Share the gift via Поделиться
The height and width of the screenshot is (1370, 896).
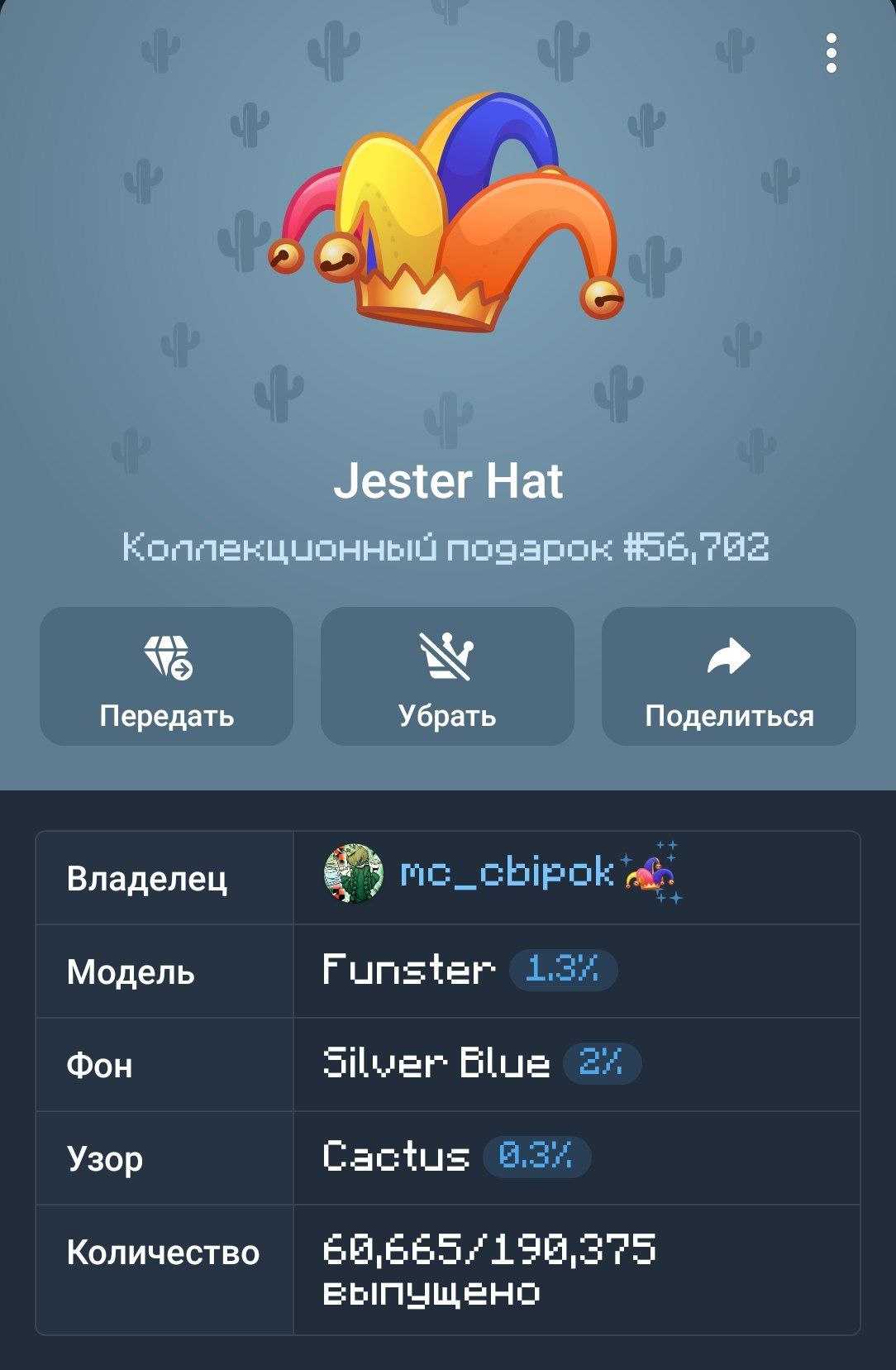coord(728,677)
